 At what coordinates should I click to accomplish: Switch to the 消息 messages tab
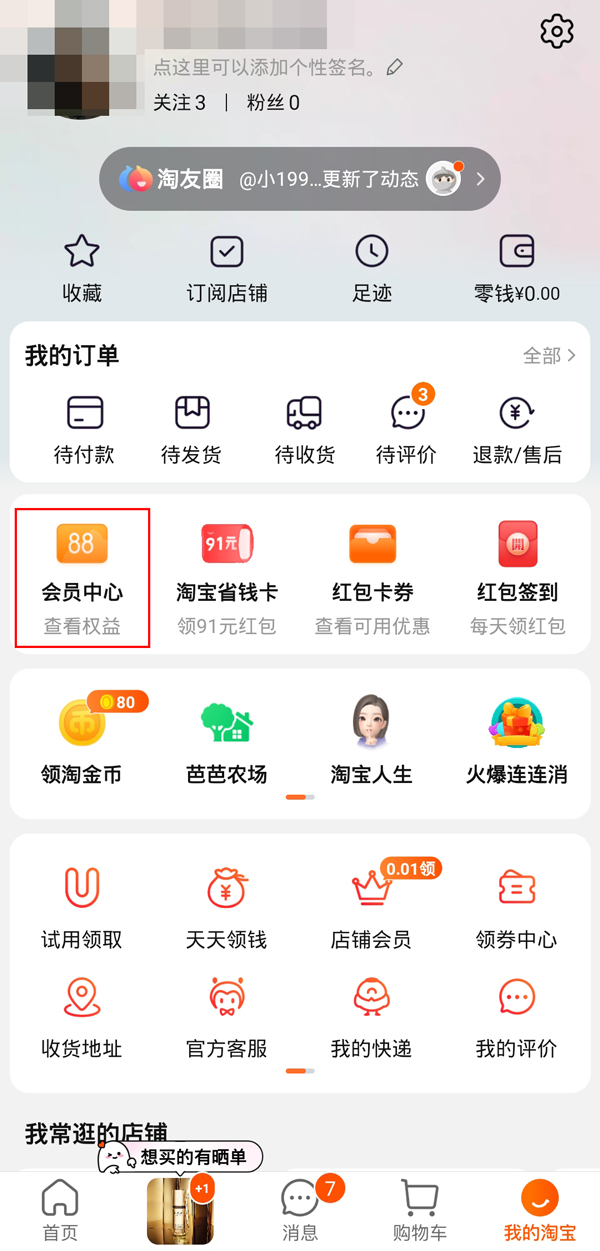pos(300,1209)
